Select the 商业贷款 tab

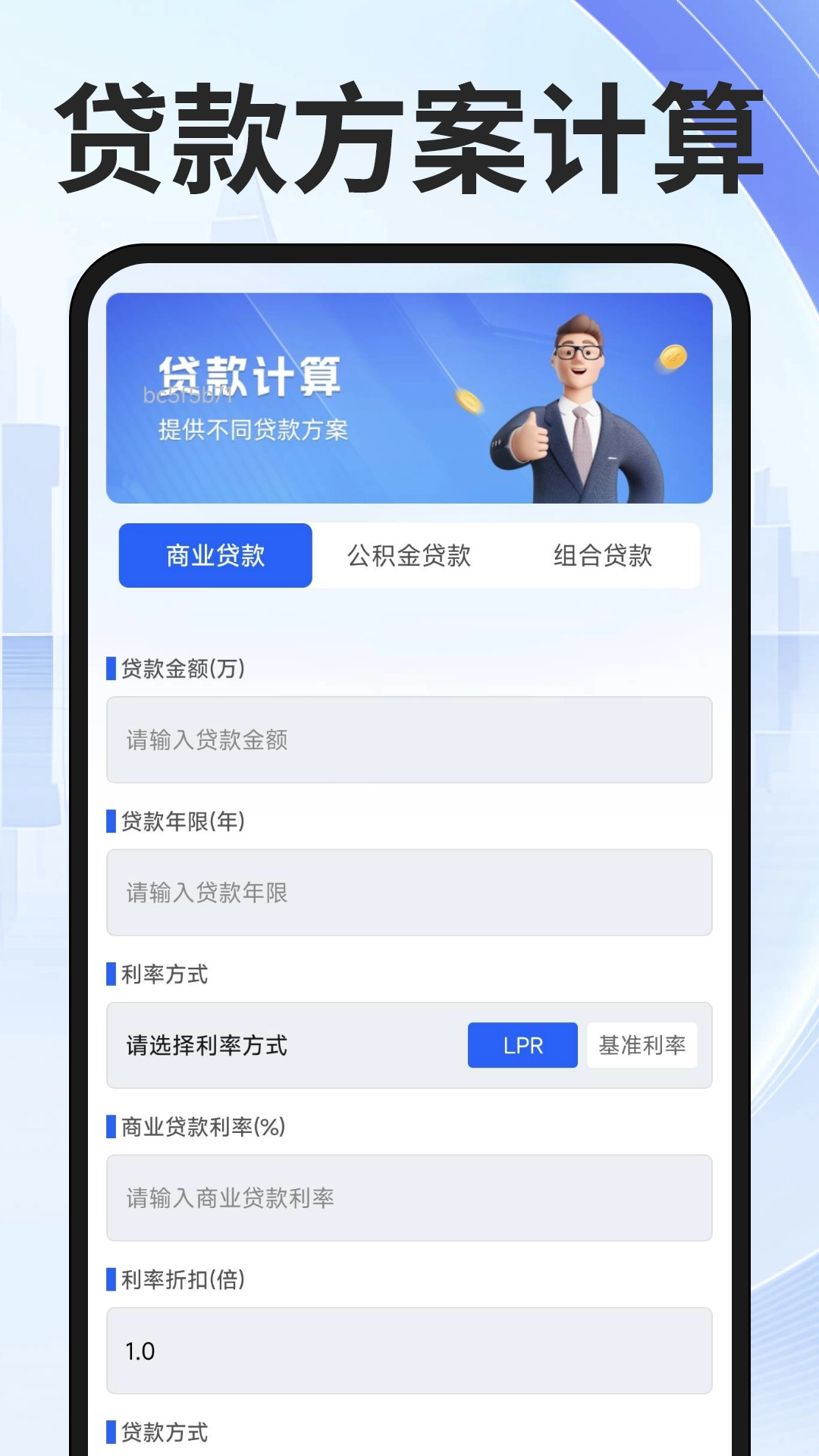coord(215,555)
